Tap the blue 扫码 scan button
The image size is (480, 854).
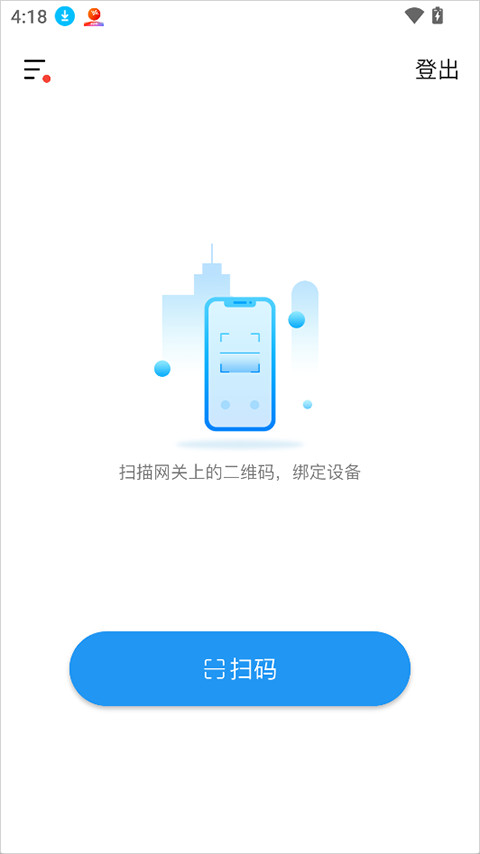click(240, 669)
